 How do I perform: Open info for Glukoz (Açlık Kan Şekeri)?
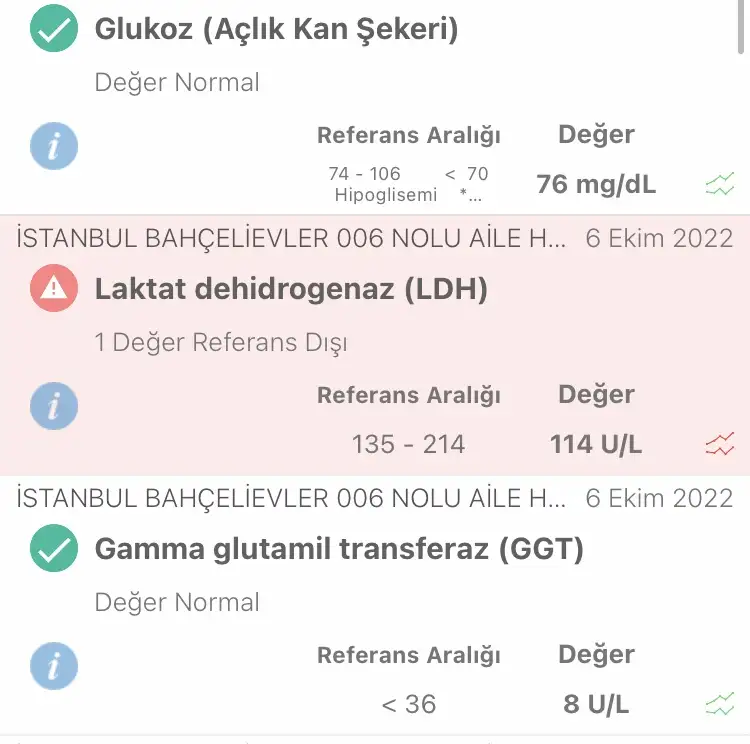(x=54, y=147)
